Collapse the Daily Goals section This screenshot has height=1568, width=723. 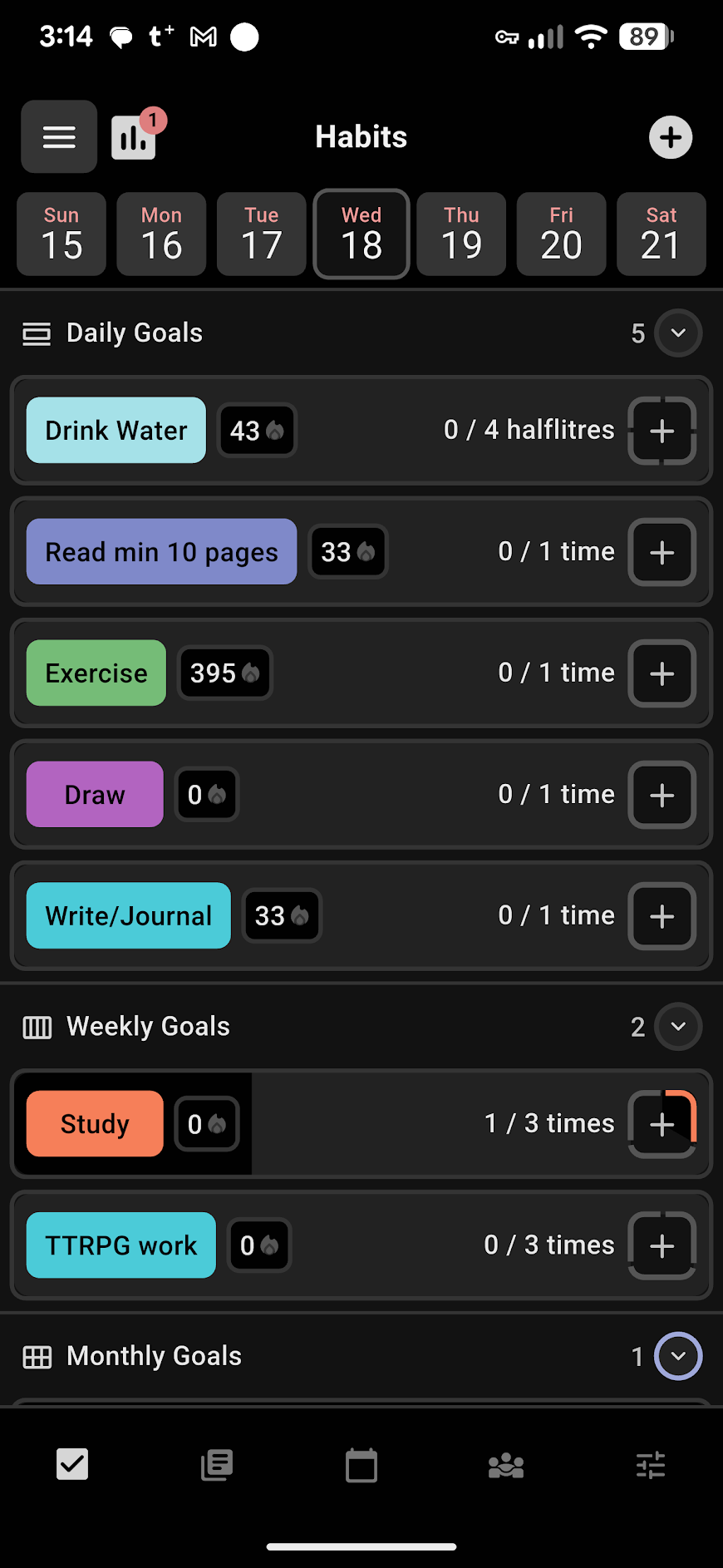click(677, 333)
